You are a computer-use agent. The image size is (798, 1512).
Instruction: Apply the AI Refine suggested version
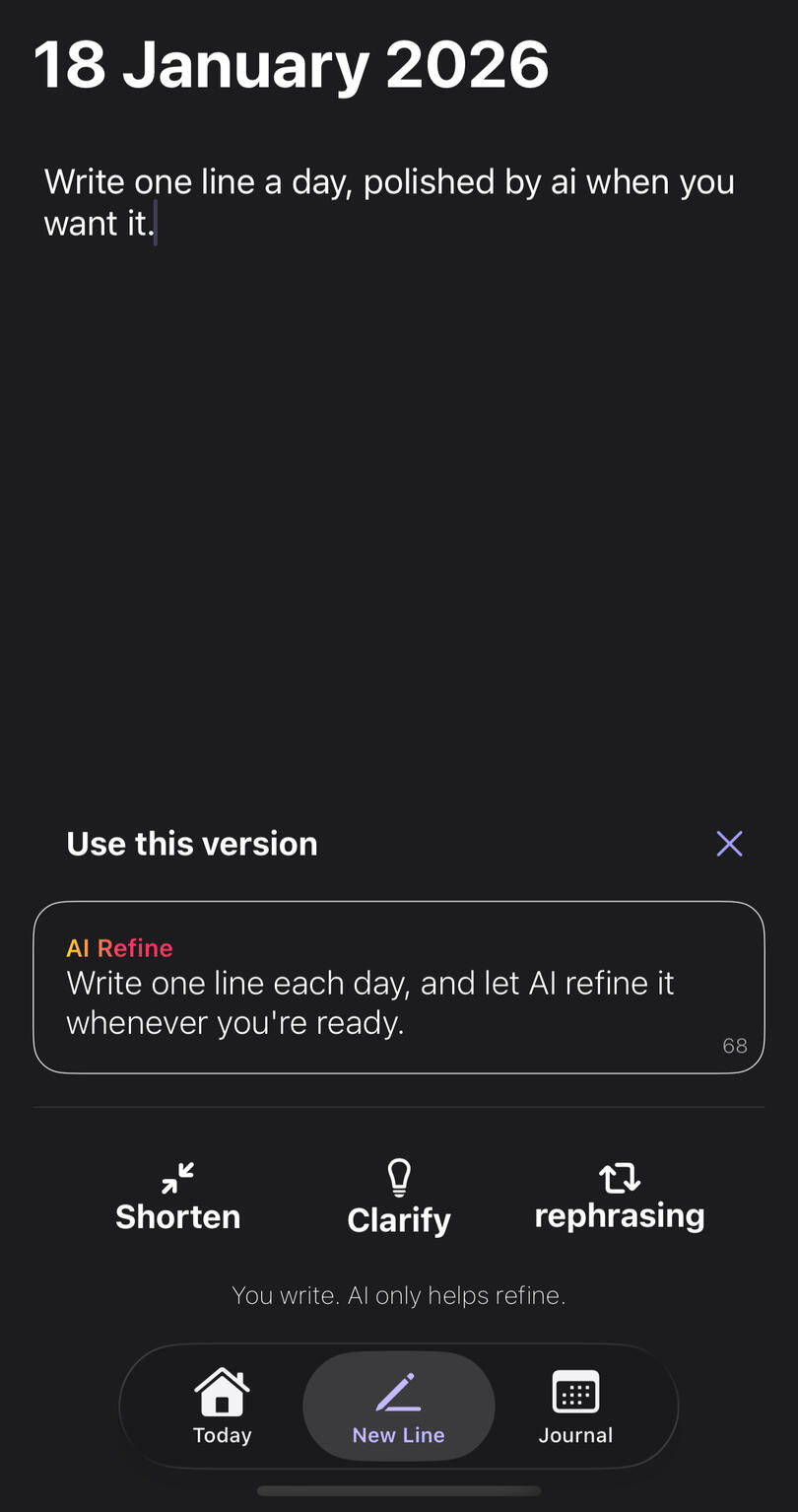(x=398, y=987)
